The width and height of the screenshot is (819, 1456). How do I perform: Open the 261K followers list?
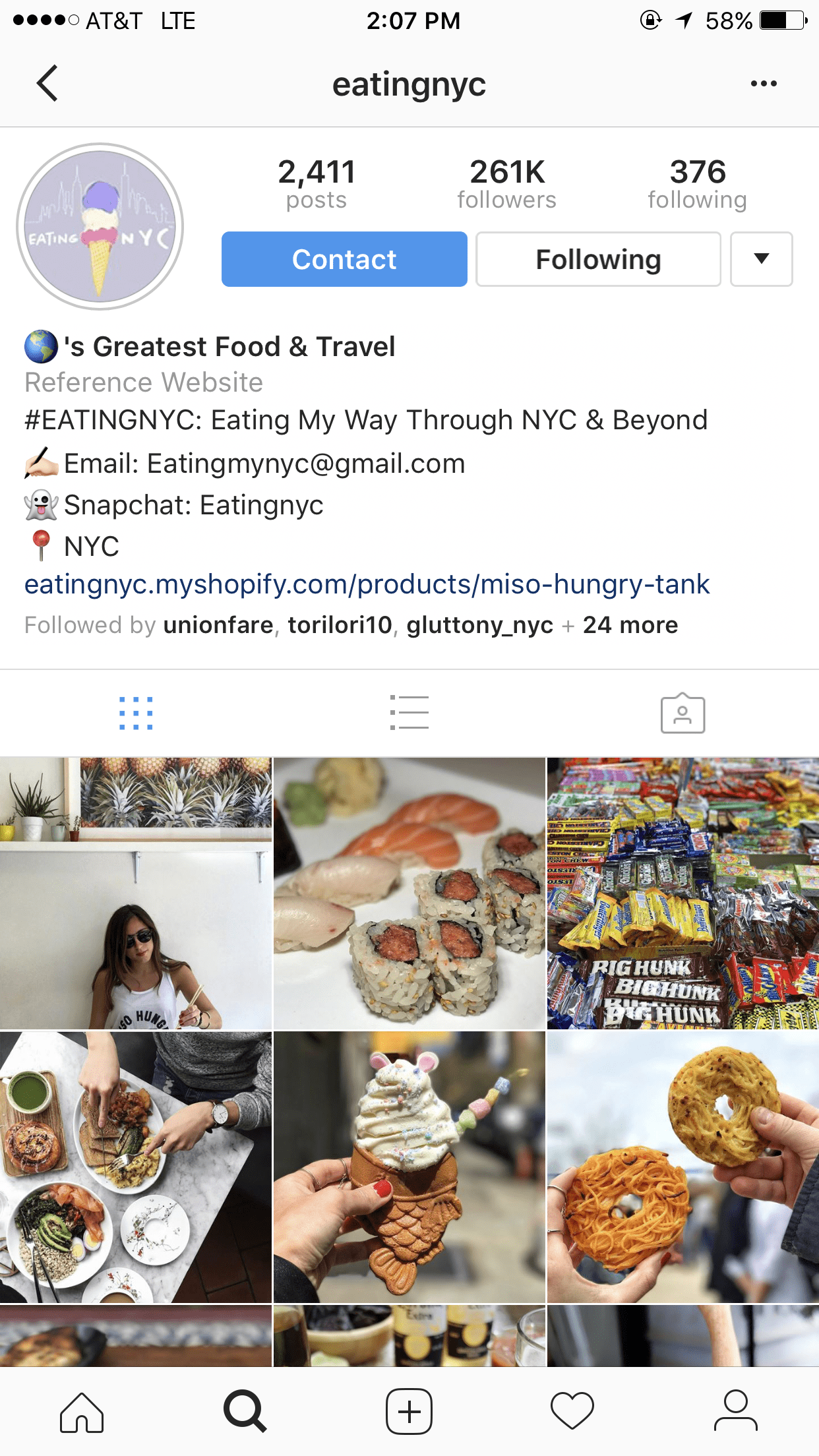[x=506, y=183]
